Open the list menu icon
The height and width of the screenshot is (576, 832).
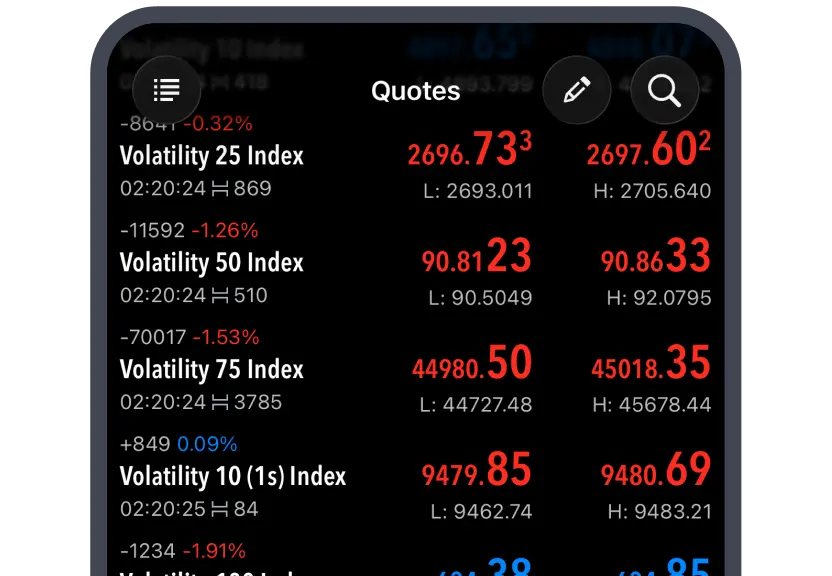(167, 90)
